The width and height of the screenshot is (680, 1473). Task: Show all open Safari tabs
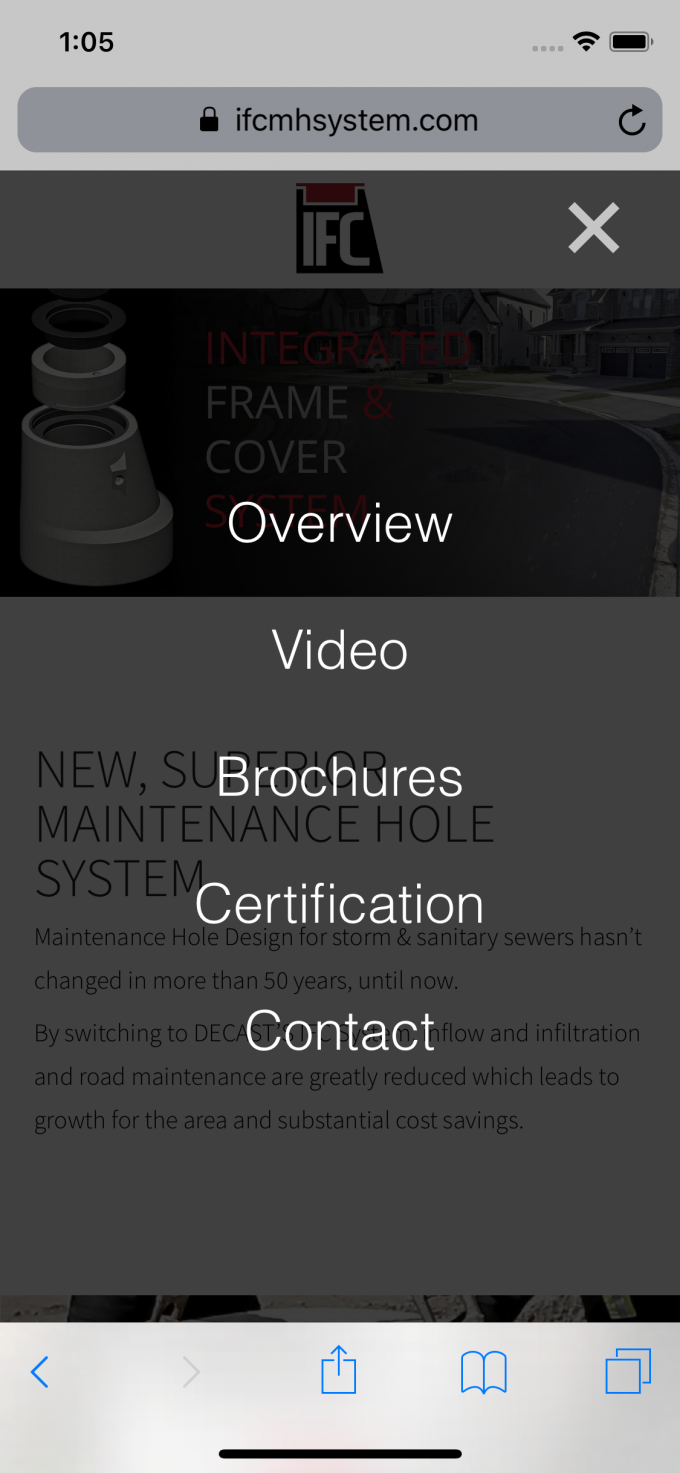point(628,1371)
